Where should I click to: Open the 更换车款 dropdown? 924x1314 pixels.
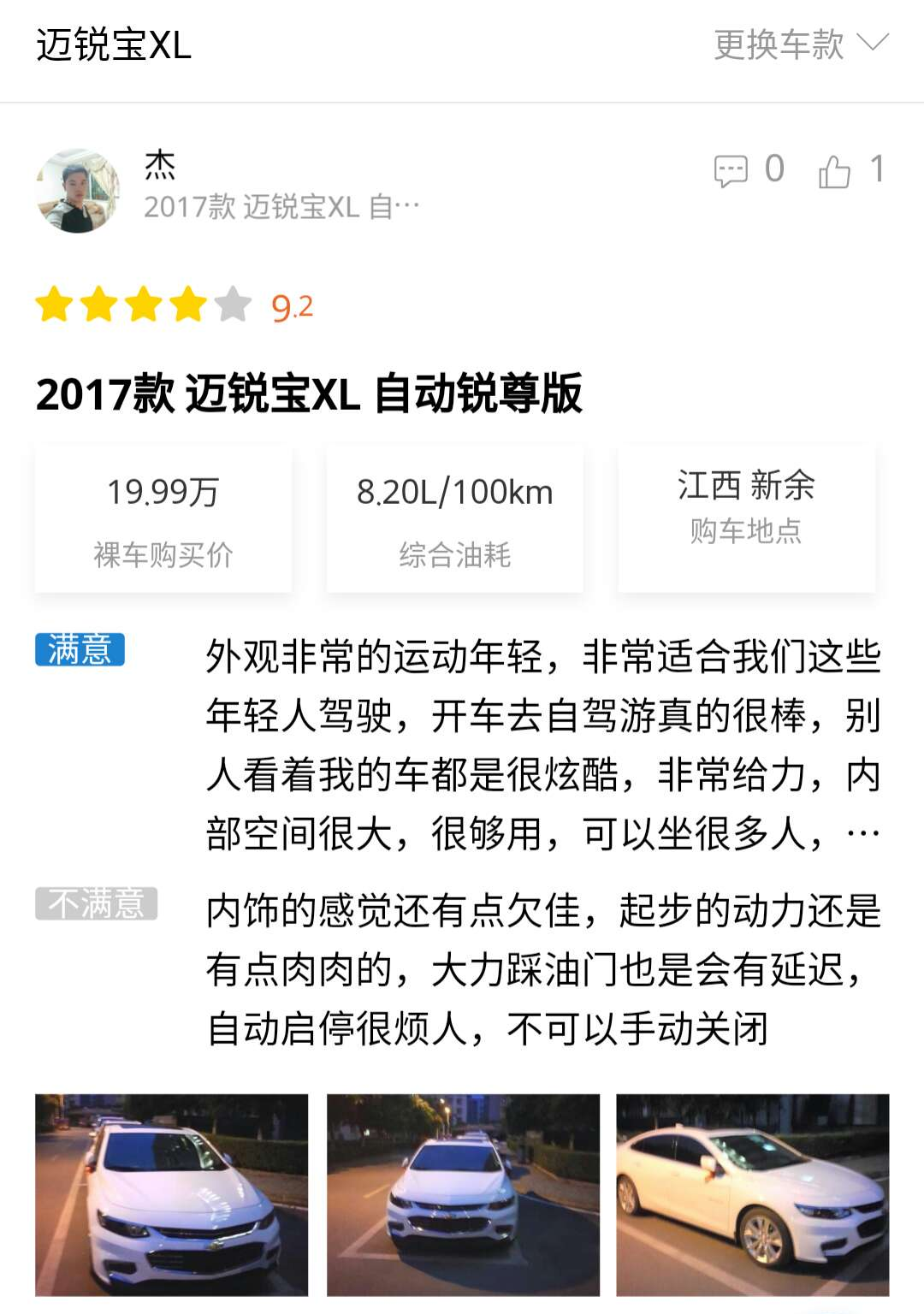801,44
